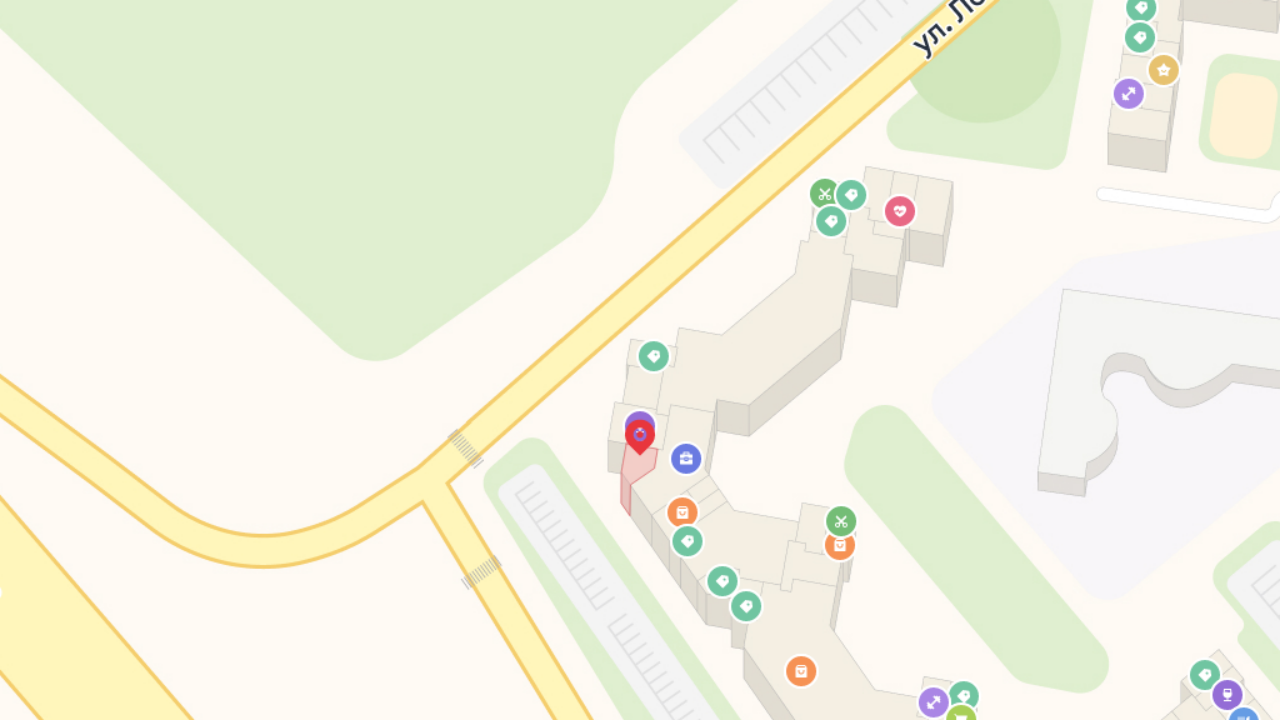Select the pink heart health marker
The width and height of the screenshot is (1280, 720).
pos(900,211)
